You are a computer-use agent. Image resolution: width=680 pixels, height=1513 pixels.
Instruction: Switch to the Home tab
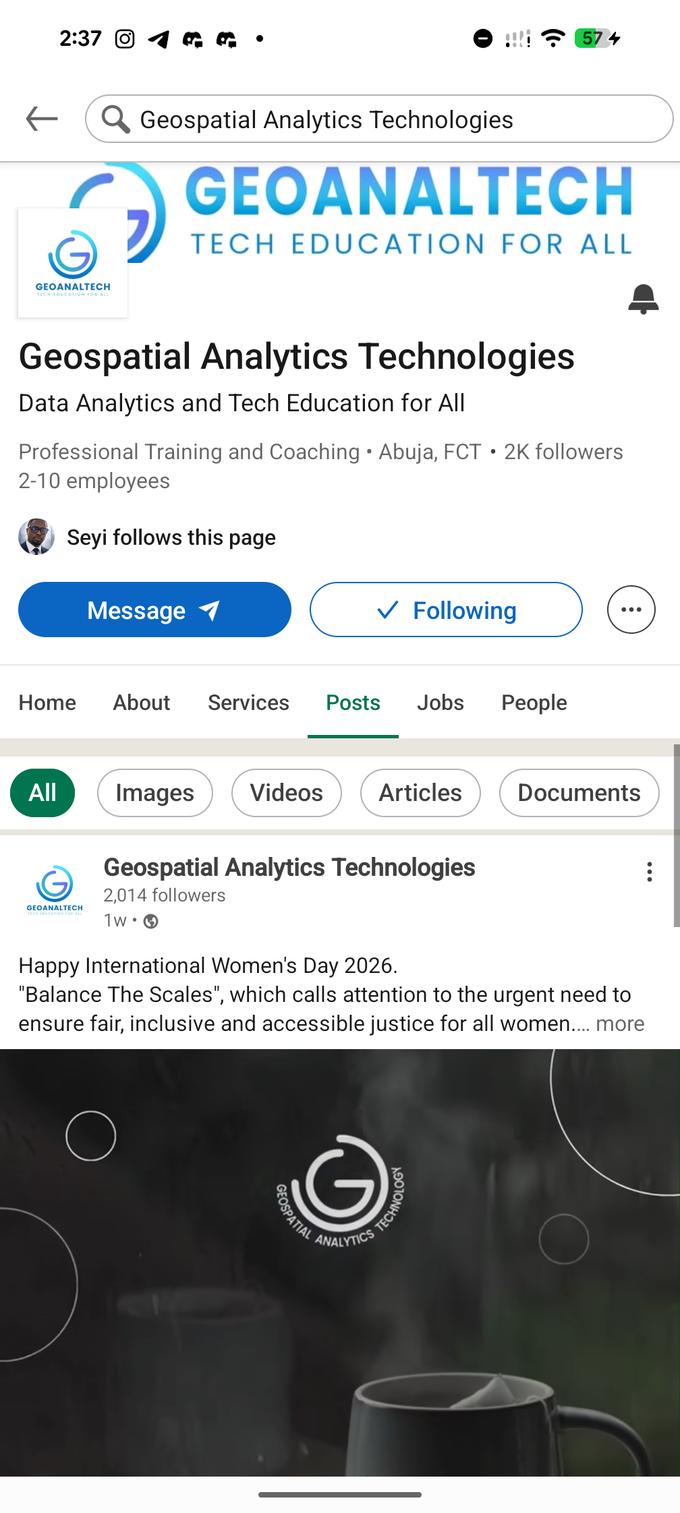pos(47,703)
